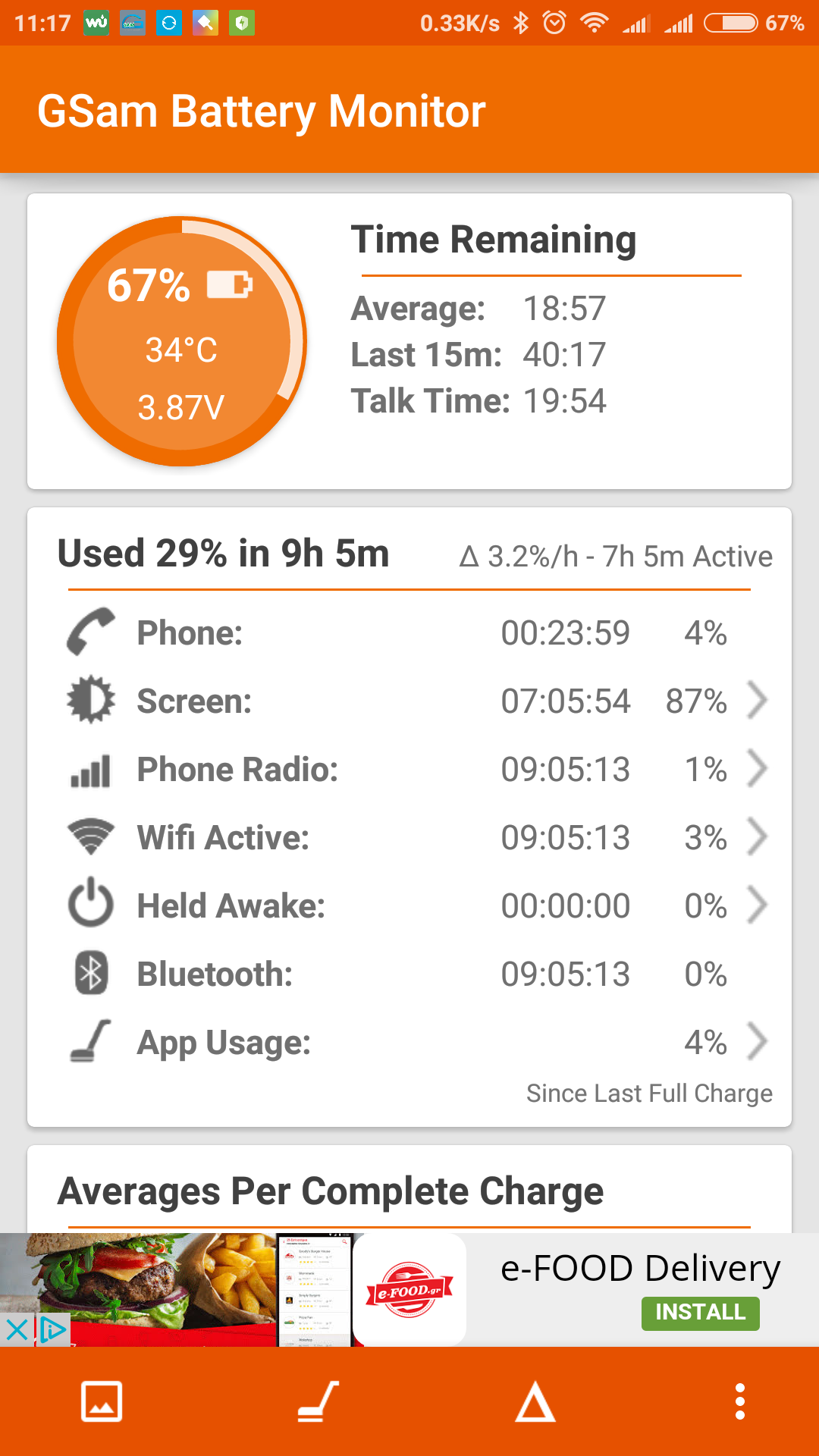This screenshot has width=819, height=1456.
Task: Open the battery level circle card
Action: (x=182, y=341)
